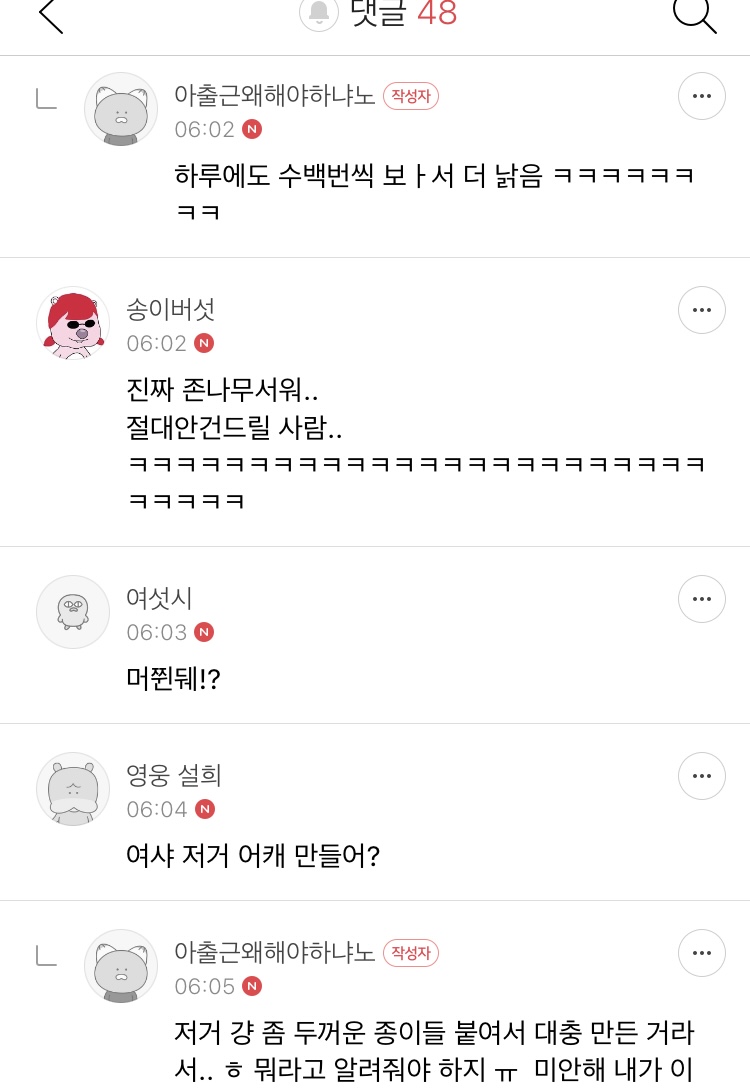750x1089 pixels.
Task: Go back with the top-left arrow
Action: 50,15
